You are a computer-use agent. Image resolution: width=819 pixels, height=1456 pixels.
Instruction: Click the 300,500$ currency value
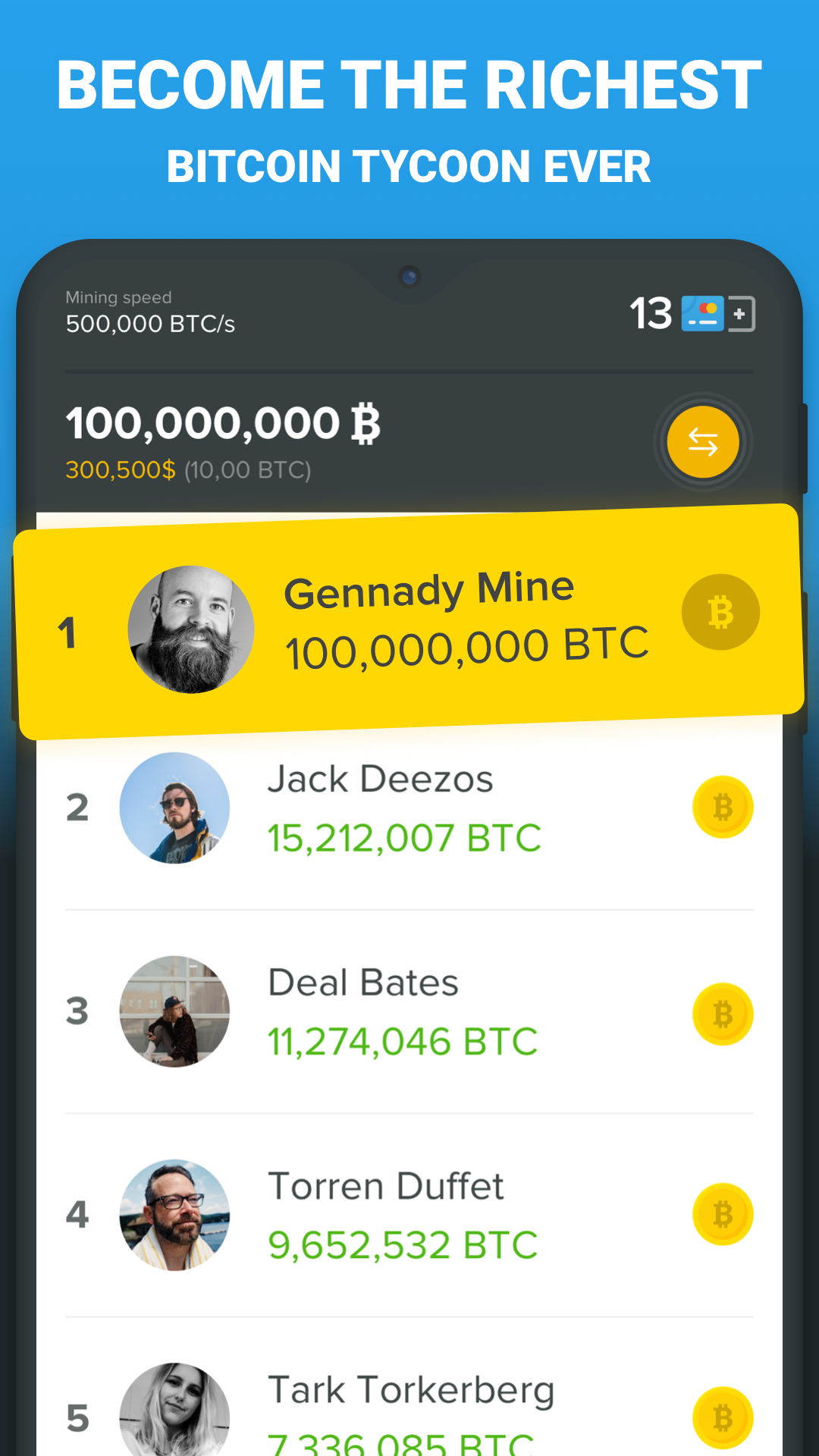point(121,469)
